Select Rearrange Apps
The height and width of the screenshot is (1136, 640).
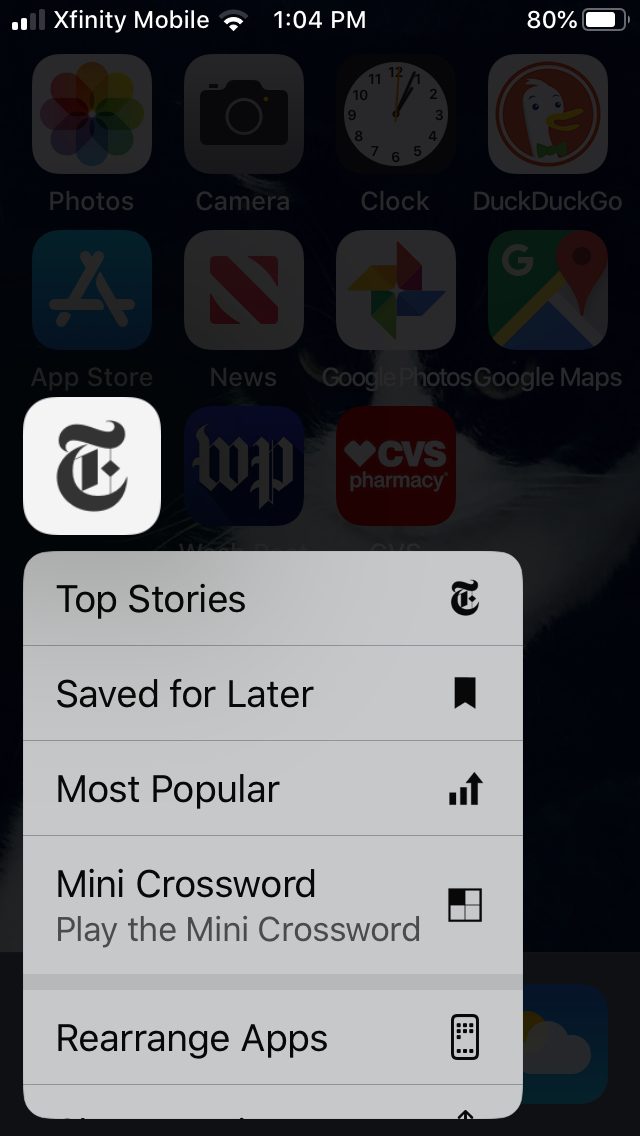(x=273, y=1037)
